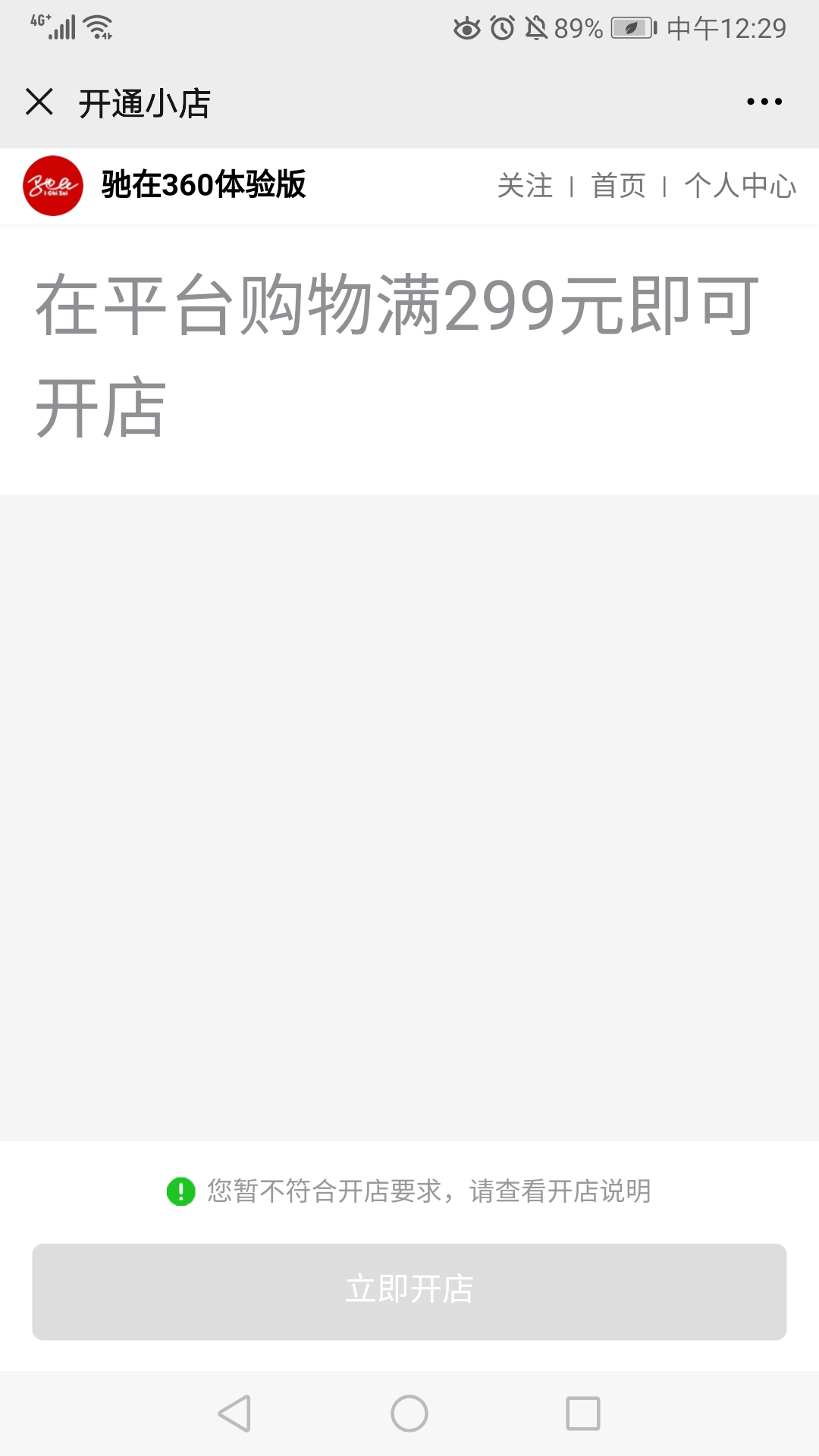Open the 首页 home page
Viewport: 819px width, 1456px height.
619,186
